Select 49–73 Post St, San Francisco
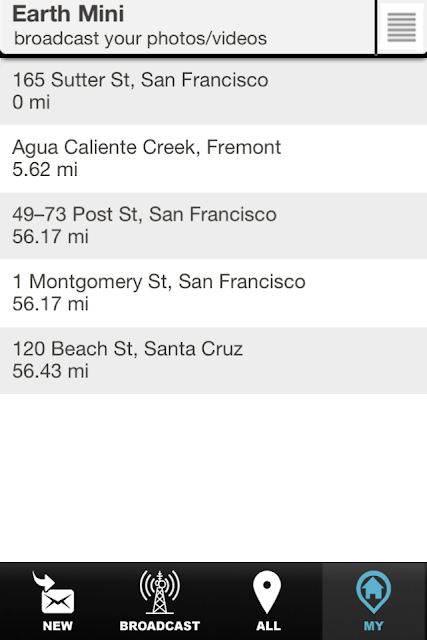Screen dimensions: 427x640 (214, 226)
